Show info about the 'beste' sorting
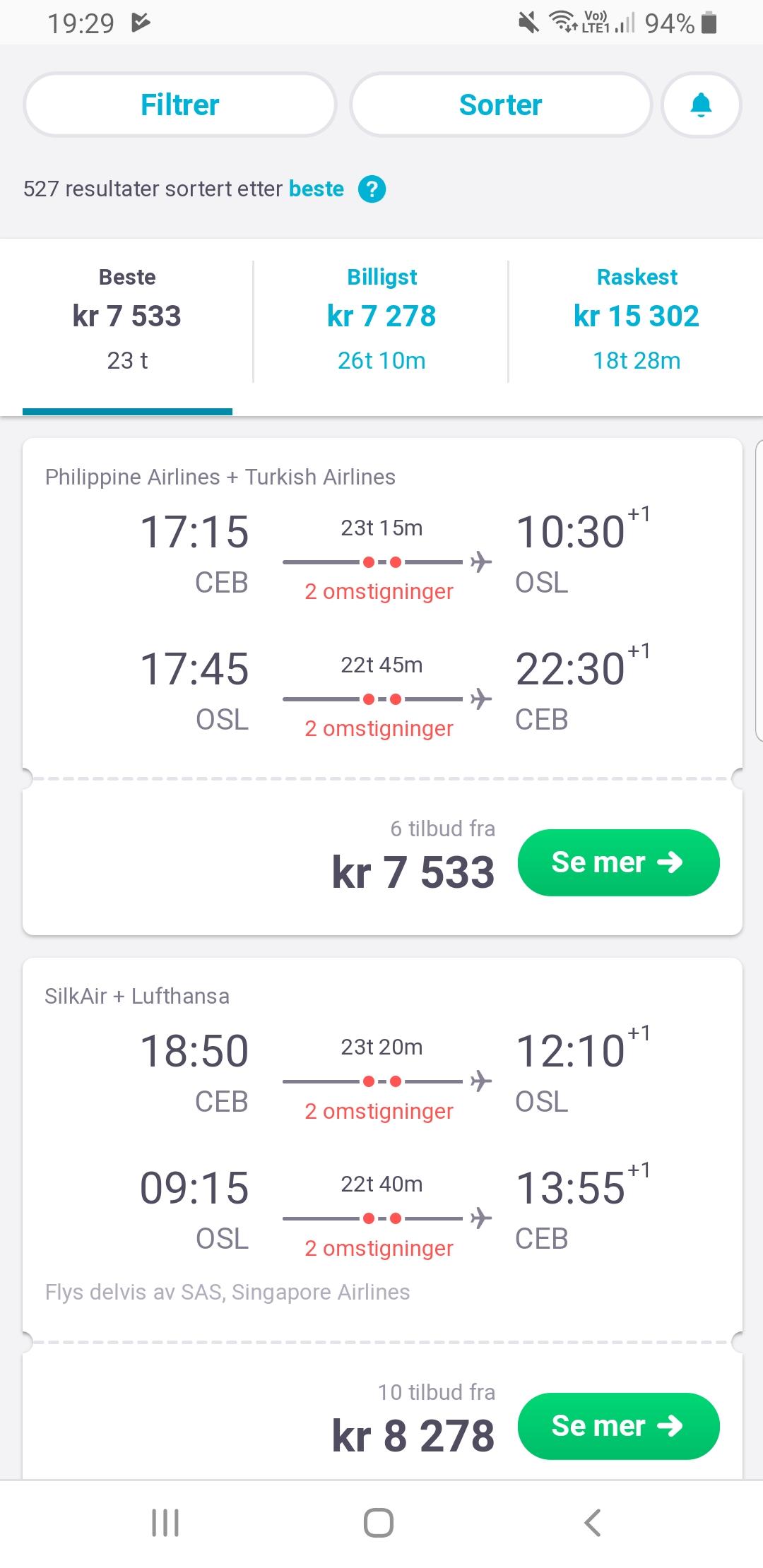Viewport: 763px width, 1568px height. coord(372,189)
